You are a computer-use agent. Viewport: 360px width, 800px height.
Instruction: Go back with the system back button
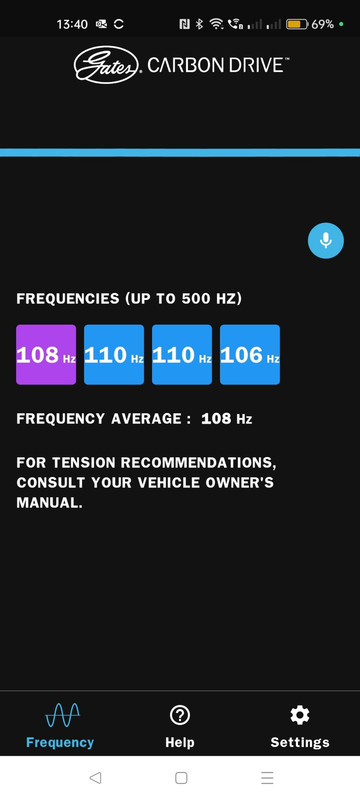pyautogui.click(x=95, y=778)
